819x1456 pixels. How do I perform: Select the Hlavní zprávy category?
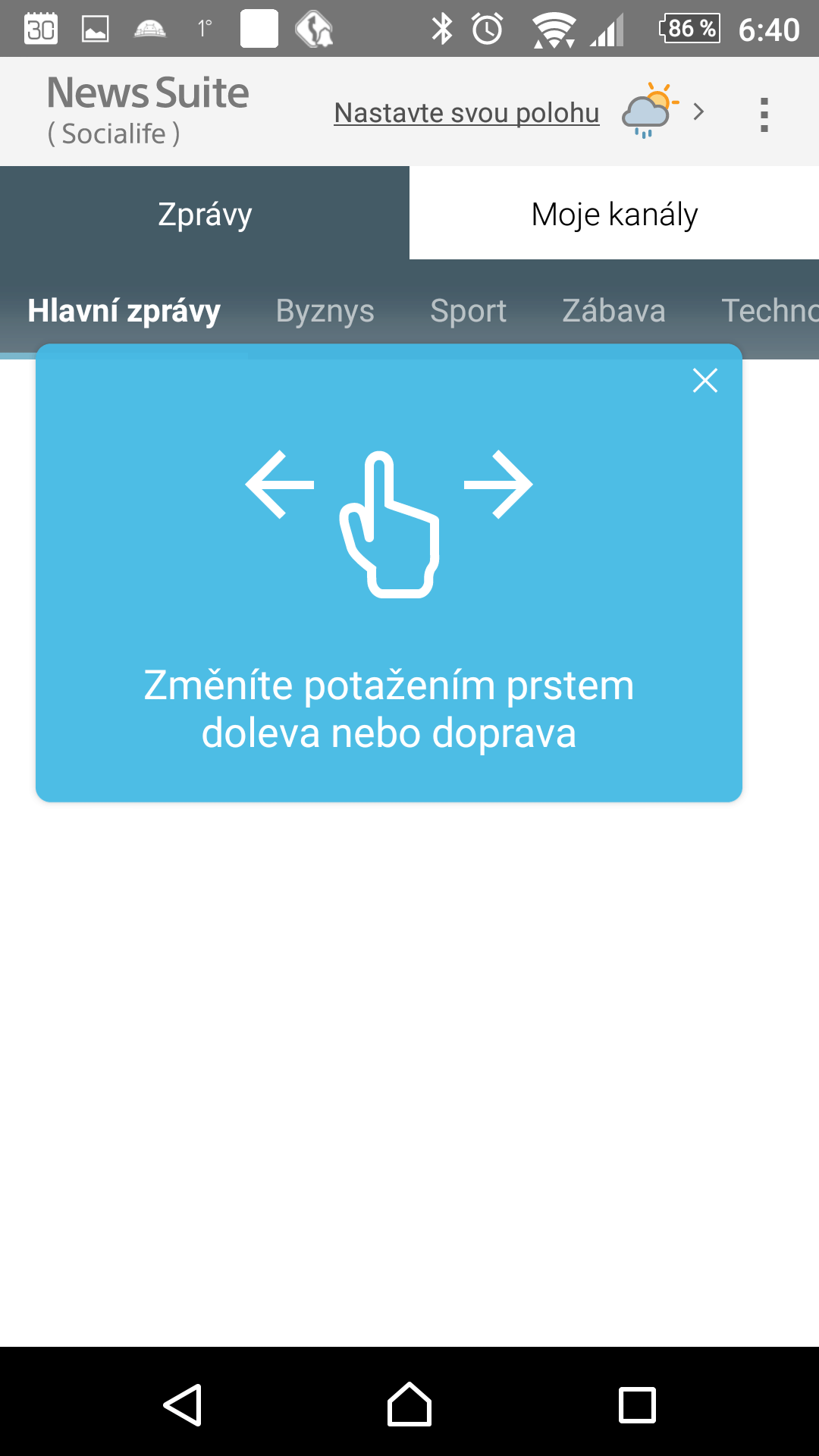click(124, 311)
